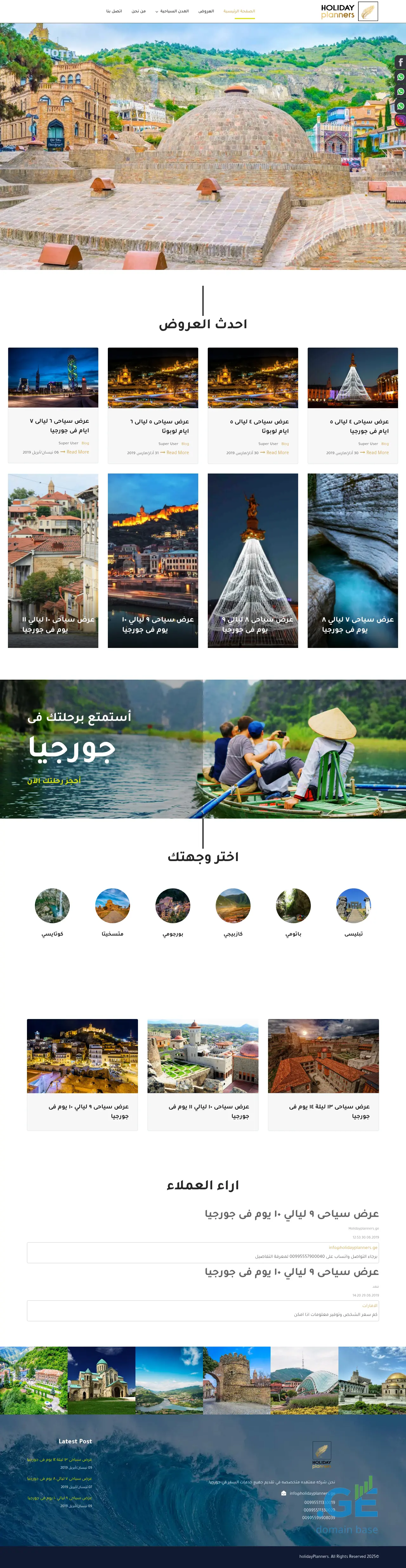Screen dimensions: 406x1568
Task: Visit the Instagram page via the side icon
Action: (400, 121)
